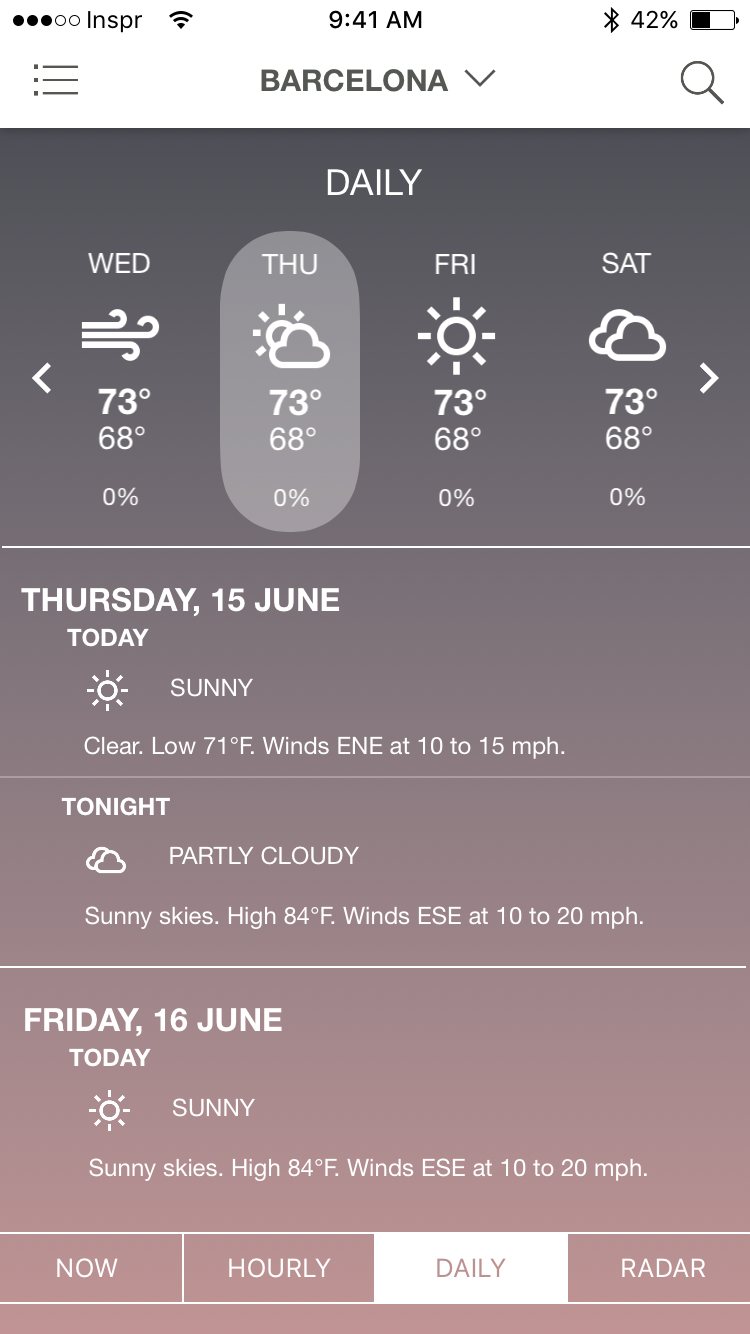The width and height of the screenshot is (750, 1334).
Task: Show next days with right arrow
Action: (709, 378)
